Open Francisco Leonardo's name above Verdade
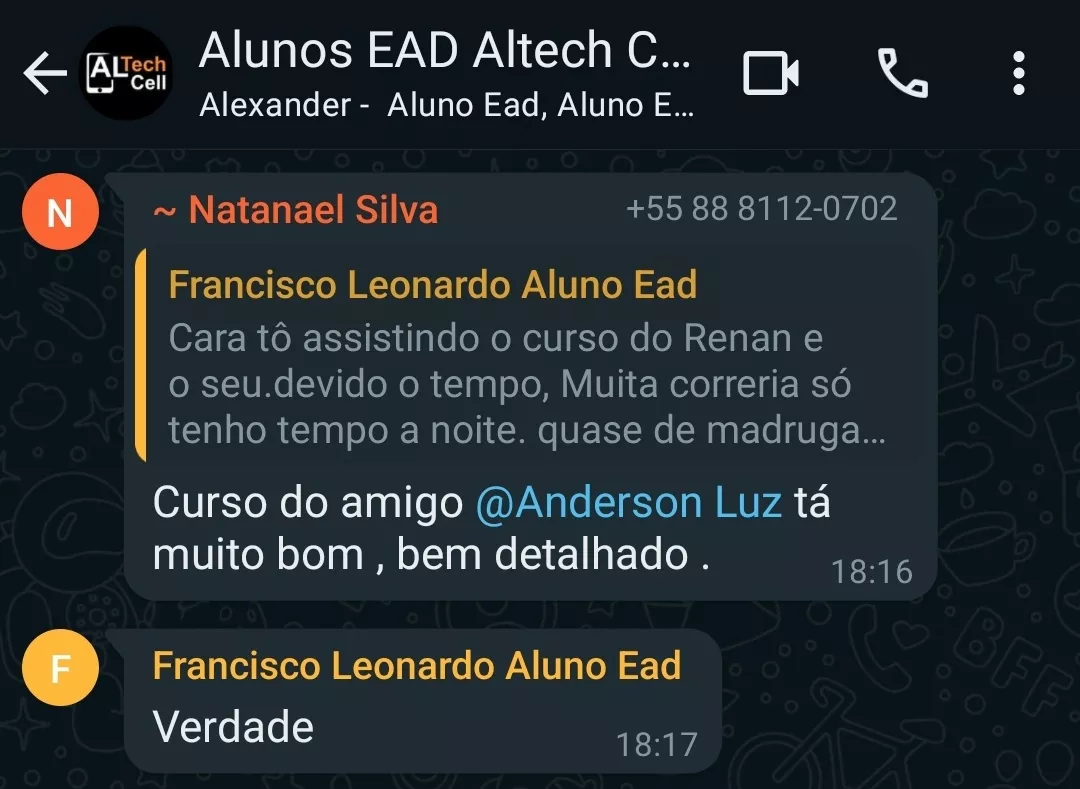 coord(416,666)
